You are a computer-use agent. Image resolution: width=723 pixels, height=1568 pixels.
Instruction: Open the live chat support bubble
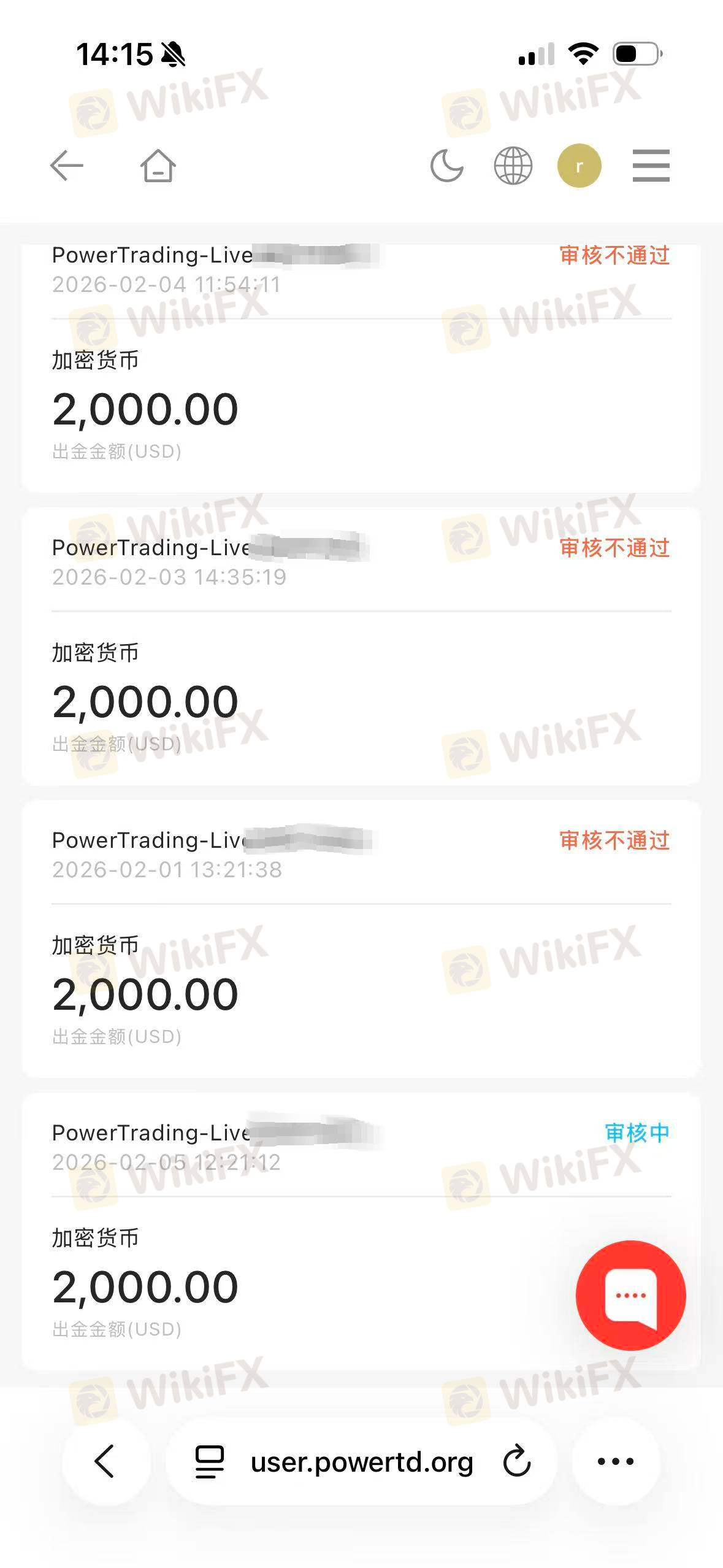tap(630, 1295)
